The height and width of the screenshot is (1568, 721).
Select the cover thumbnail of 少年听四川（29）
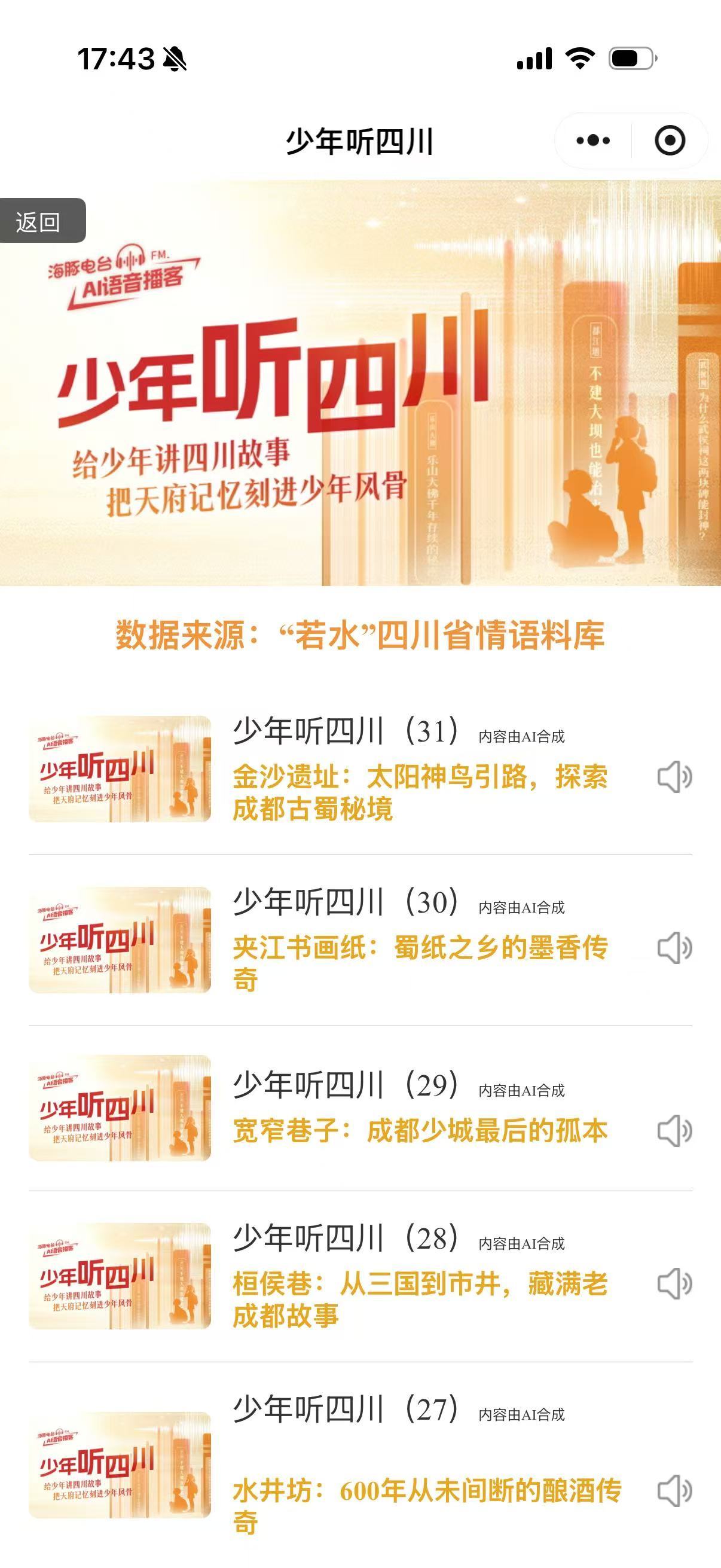(x=120, y=1108)
